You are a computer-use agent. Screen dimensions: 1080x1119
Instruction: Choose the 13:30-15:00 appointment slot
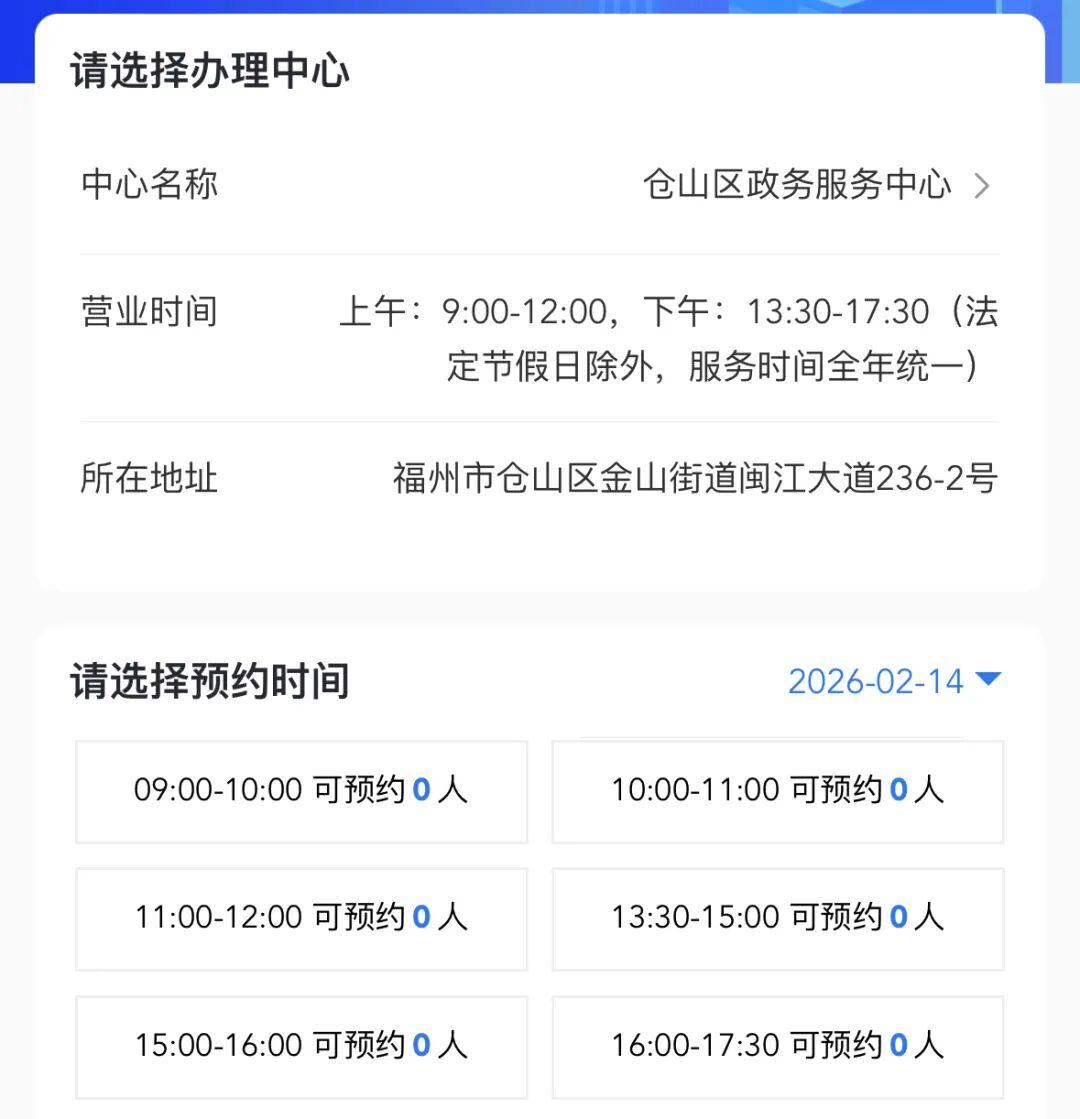[777, 919]
